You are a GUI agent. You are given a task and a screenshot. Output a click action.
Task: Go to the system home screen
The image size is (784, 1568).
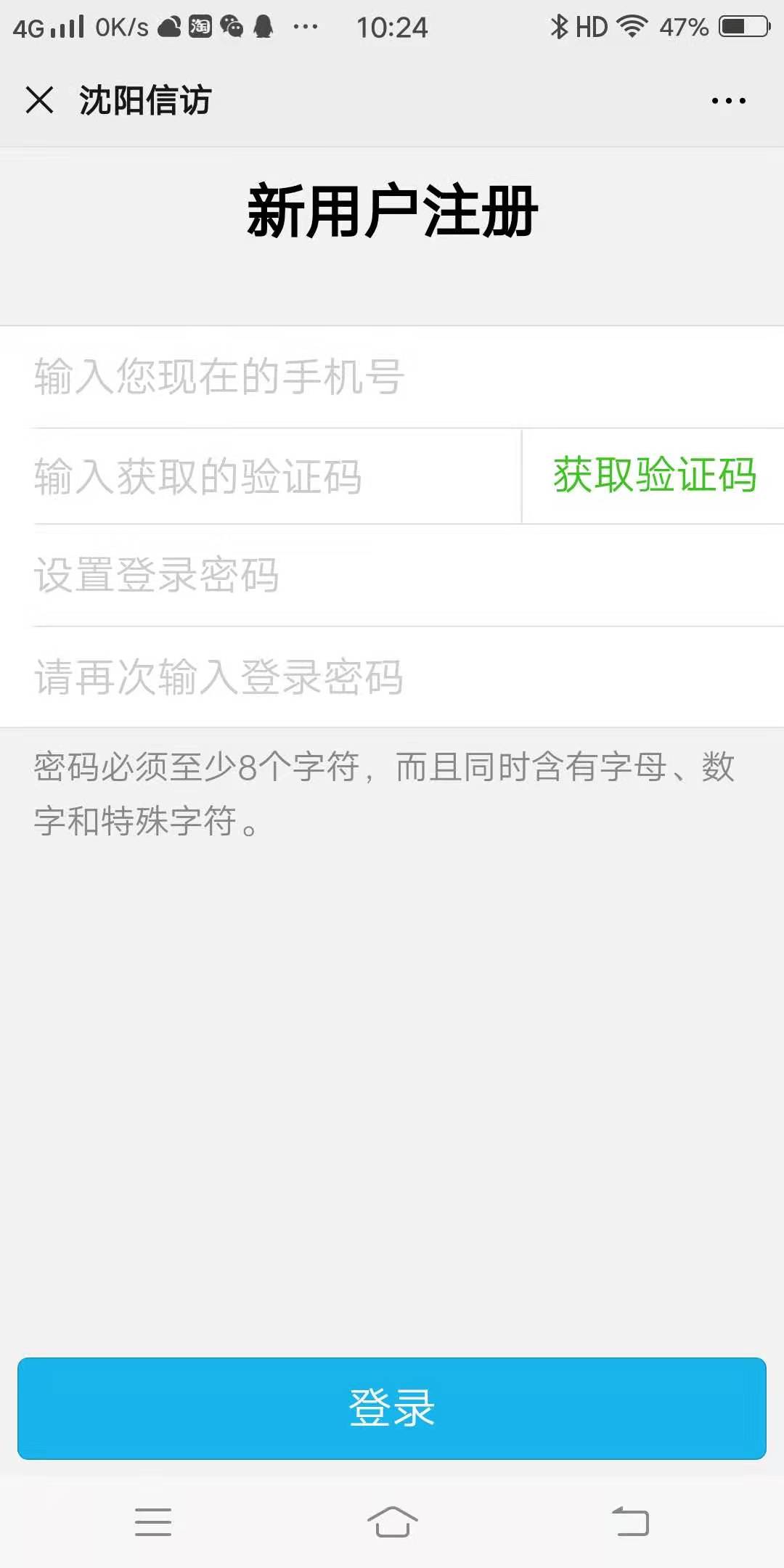(x=392, y=1522)
